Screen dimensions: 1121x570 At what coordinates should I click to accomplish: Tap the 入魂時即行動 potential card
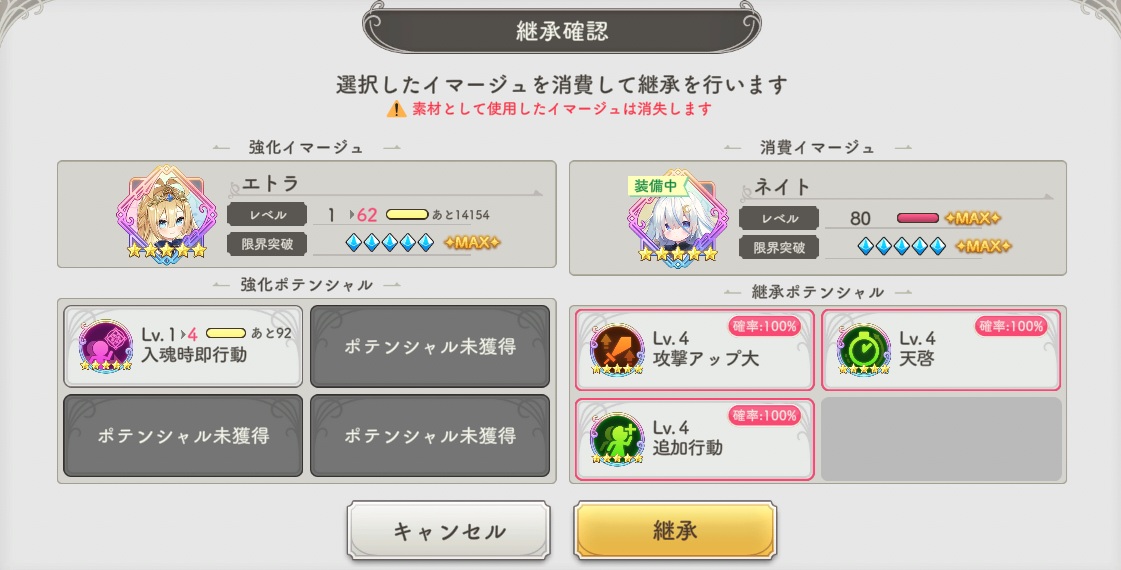[x=183, y=346]
